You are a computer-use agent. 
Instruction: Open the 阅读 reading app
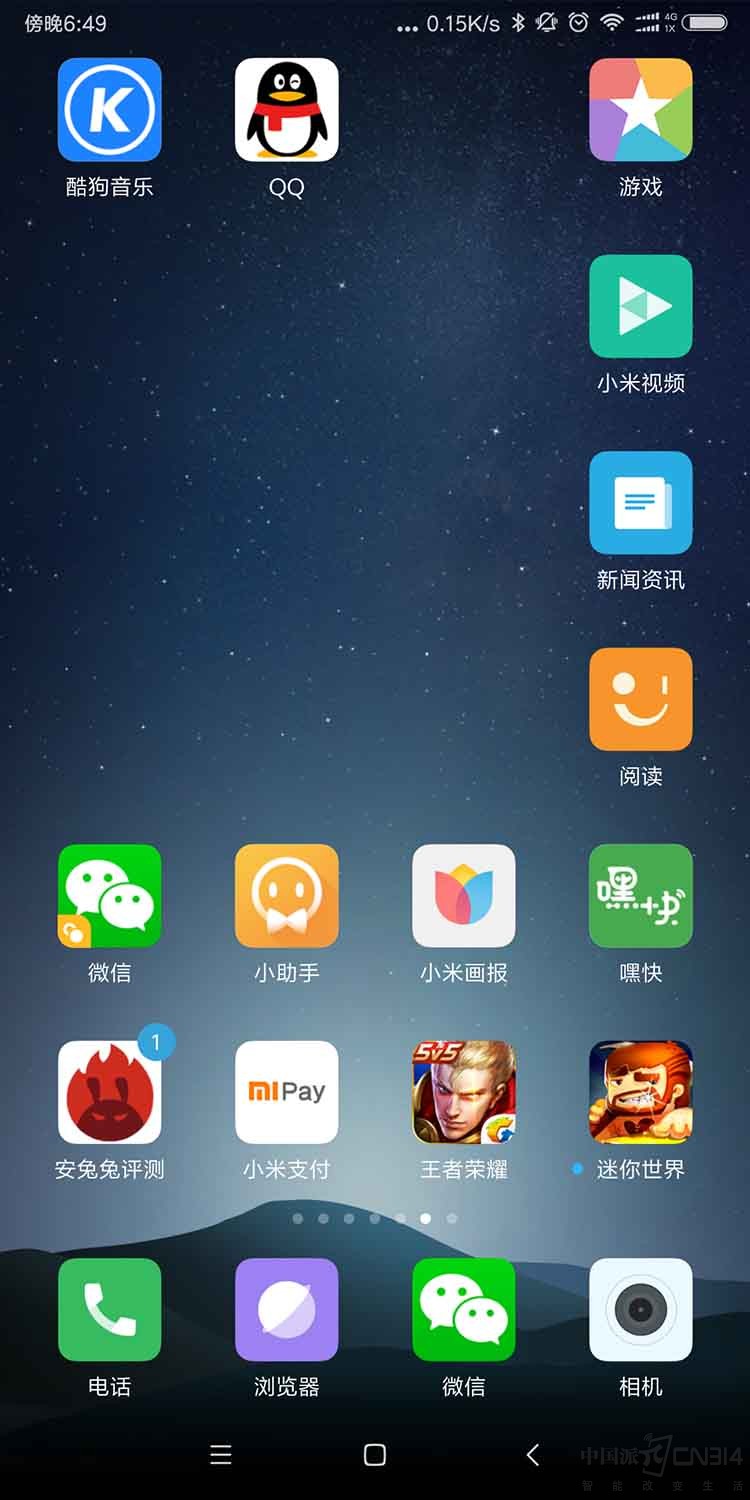pos(640,699)
